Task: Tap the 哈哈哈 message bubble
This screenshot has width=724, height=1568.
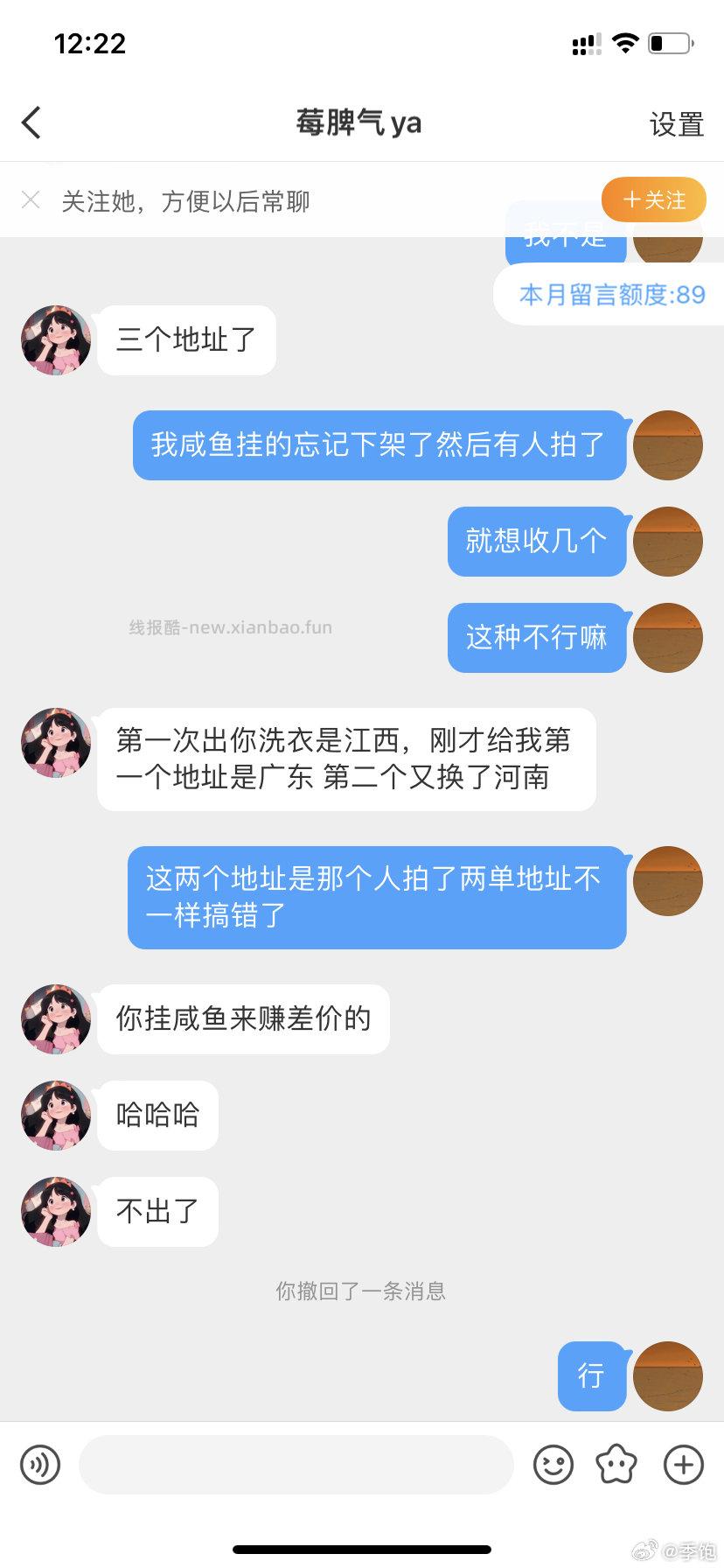Action: point(157,1115)
